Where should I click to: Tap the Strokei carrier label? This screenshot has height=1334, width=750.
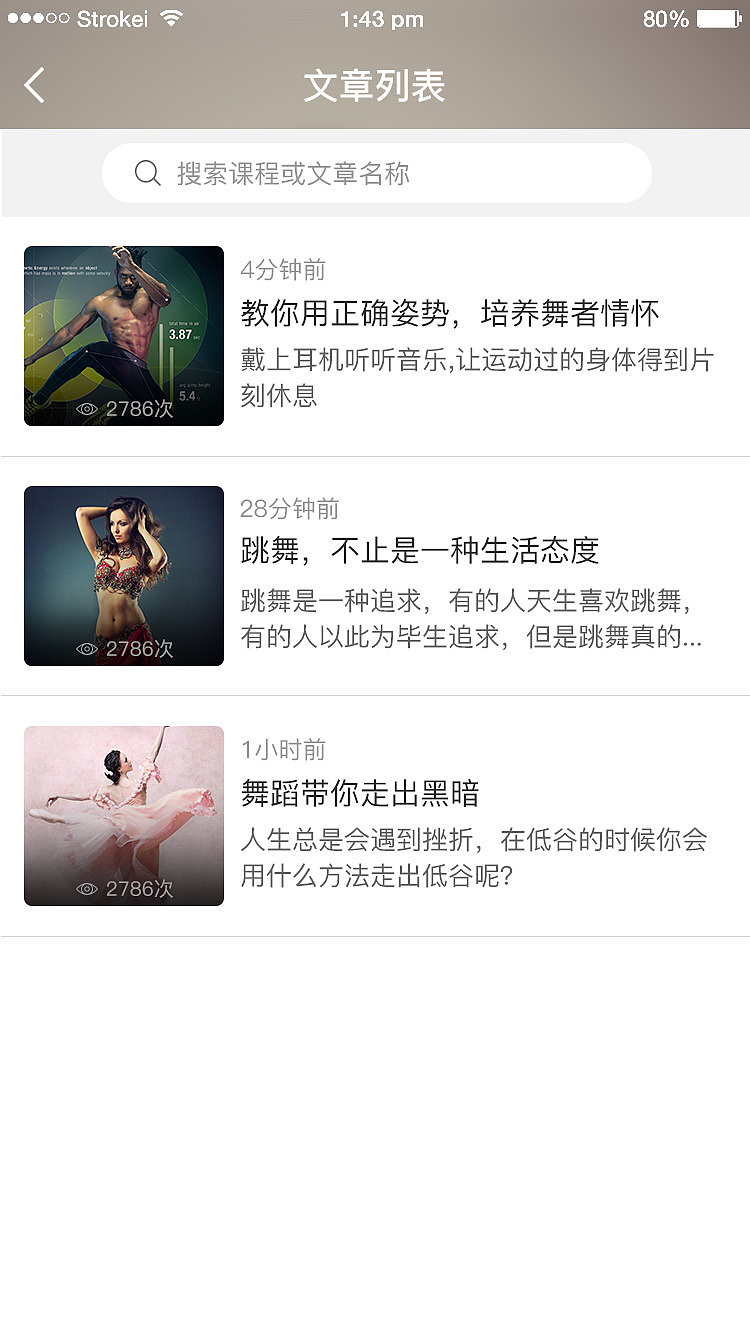tap(114, 17)
